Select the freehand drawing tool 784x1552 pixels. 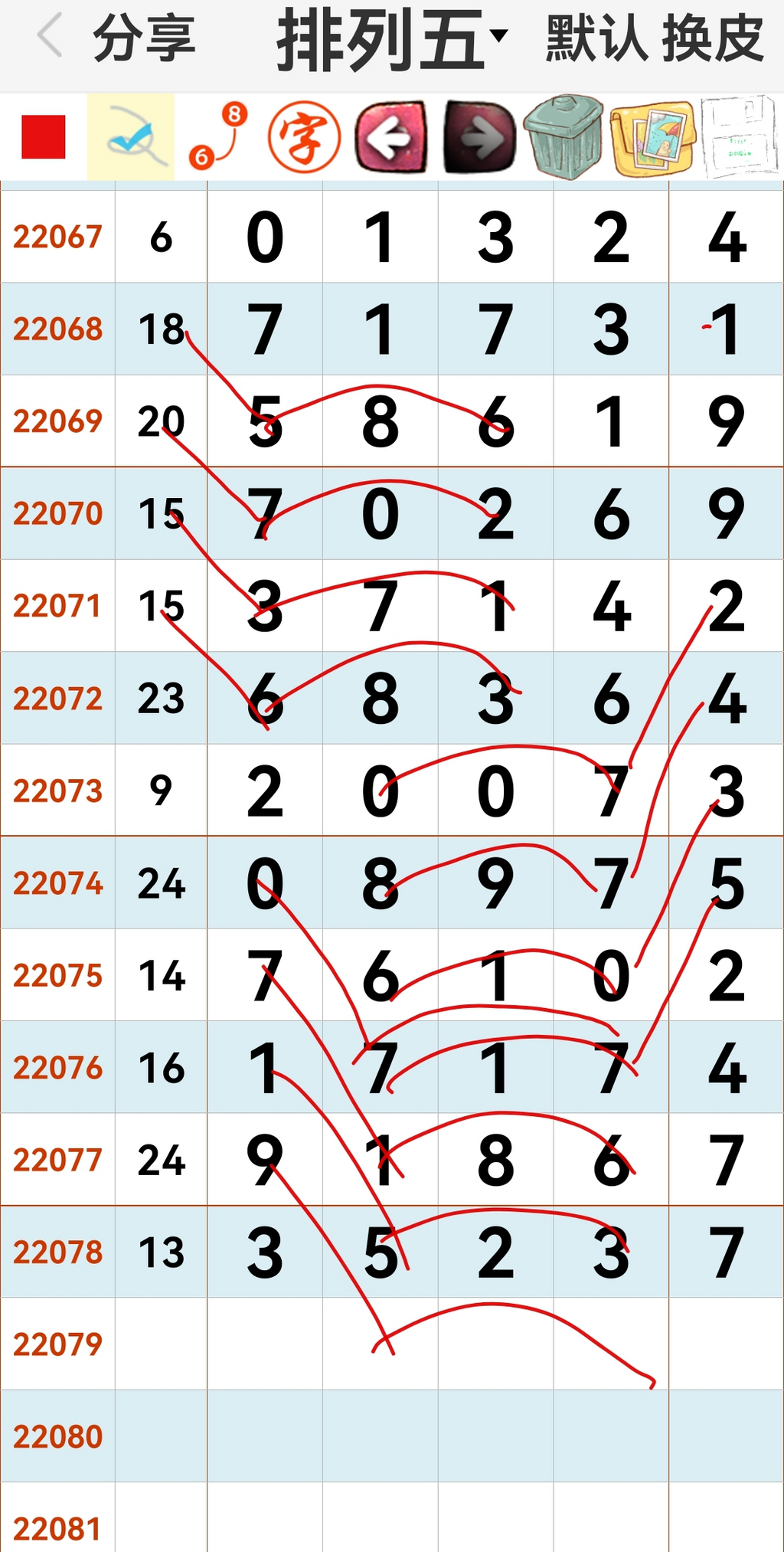point(131,137)
